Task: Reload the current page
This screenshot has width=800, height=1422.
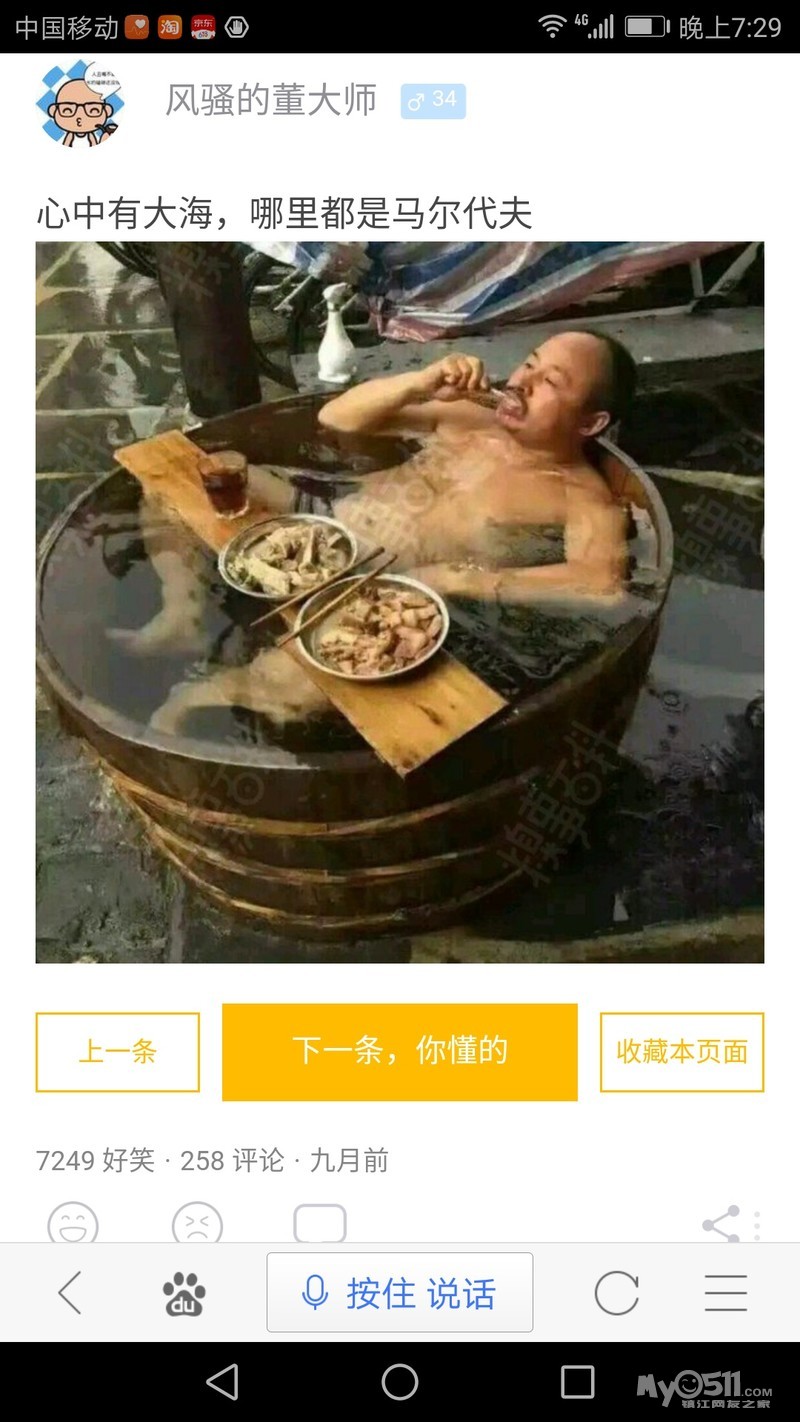Action: pos(616,1293)
